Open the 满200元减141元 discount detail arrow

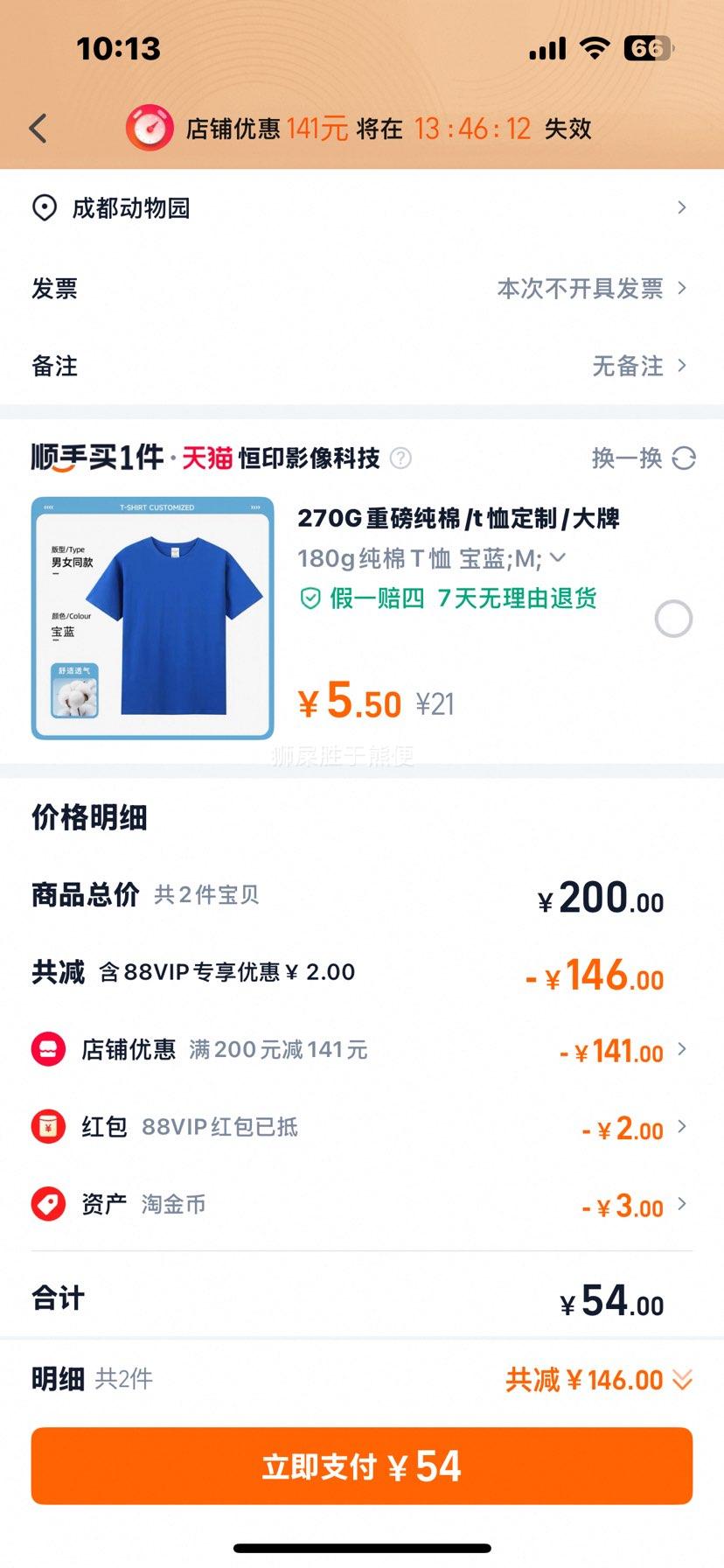click(x=684, y=1051)
